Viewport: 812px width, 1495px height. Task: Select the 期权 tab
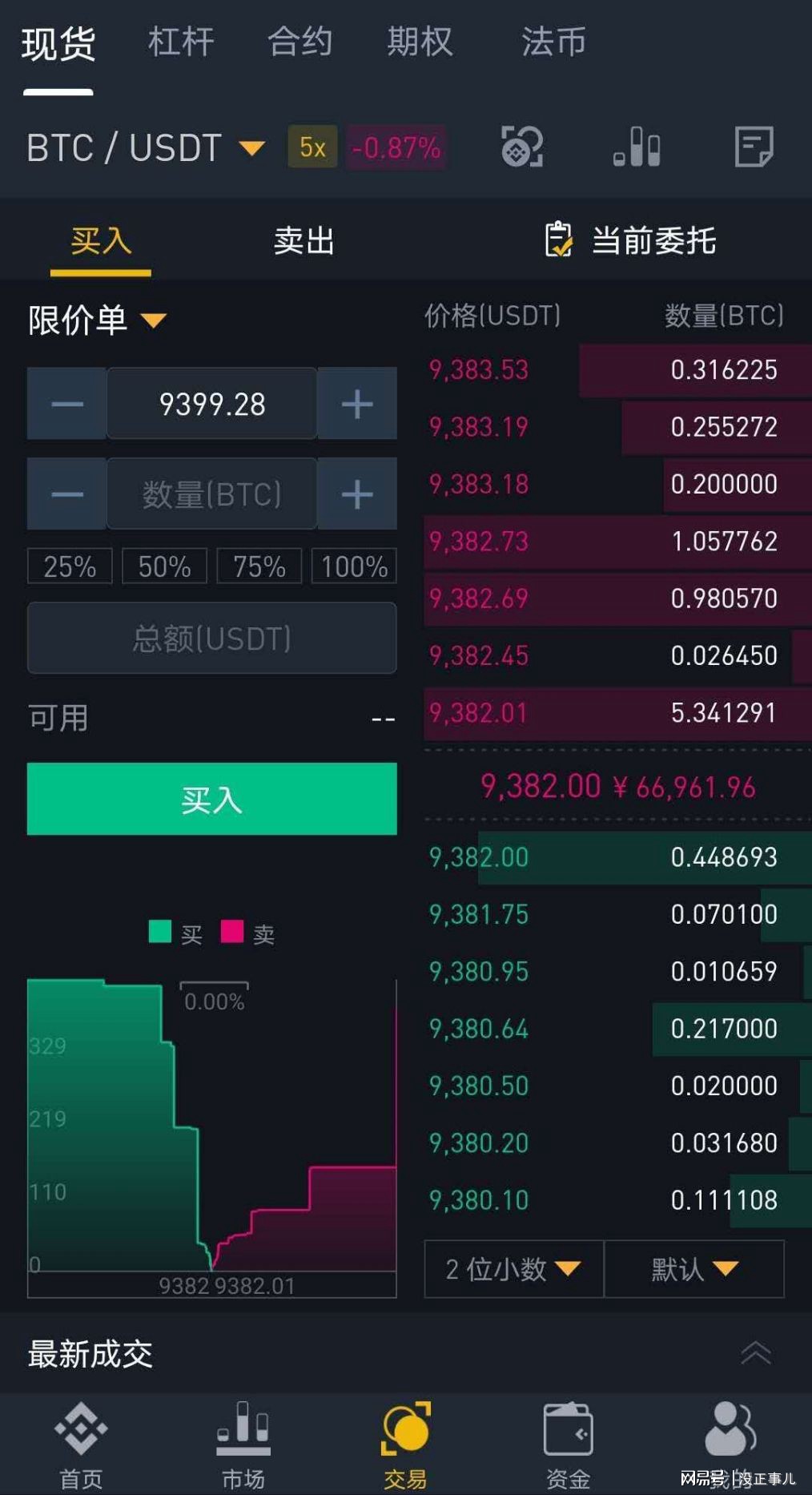(x=419, y=42)
